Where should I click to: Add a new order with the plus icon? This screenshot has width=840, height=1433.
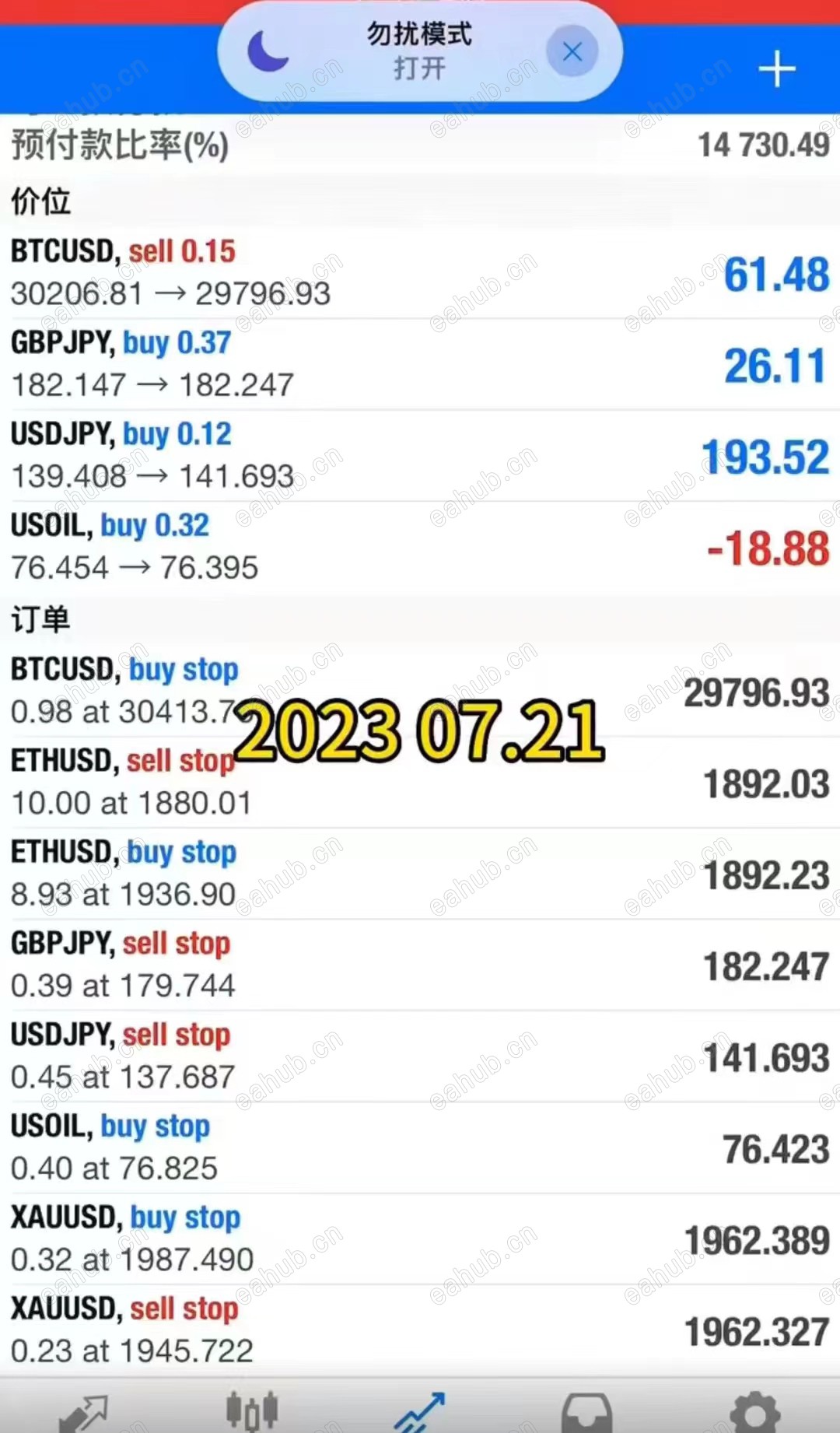(776, 70)
